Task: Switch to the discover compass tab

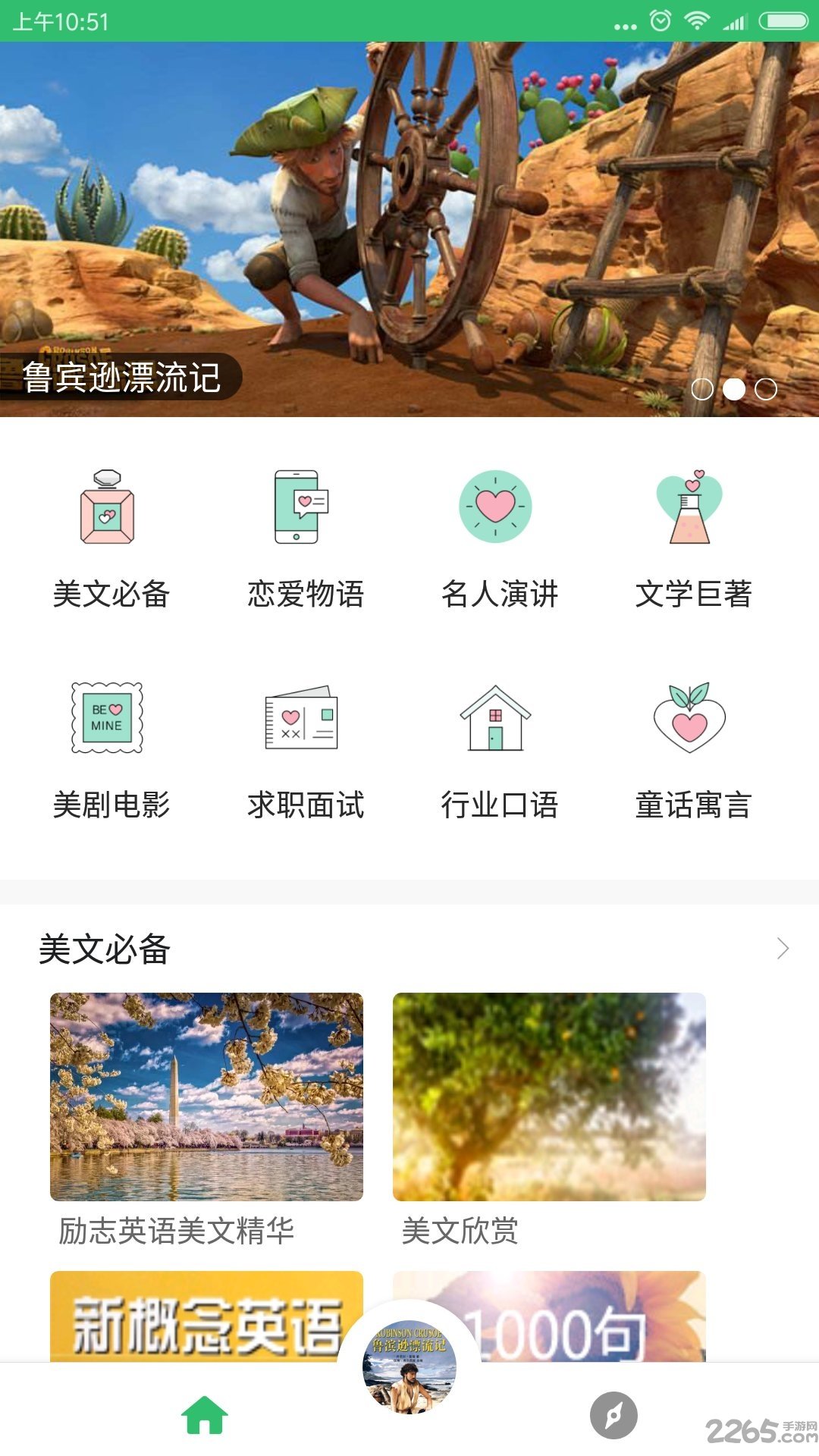Action: tap(613, 1415)
